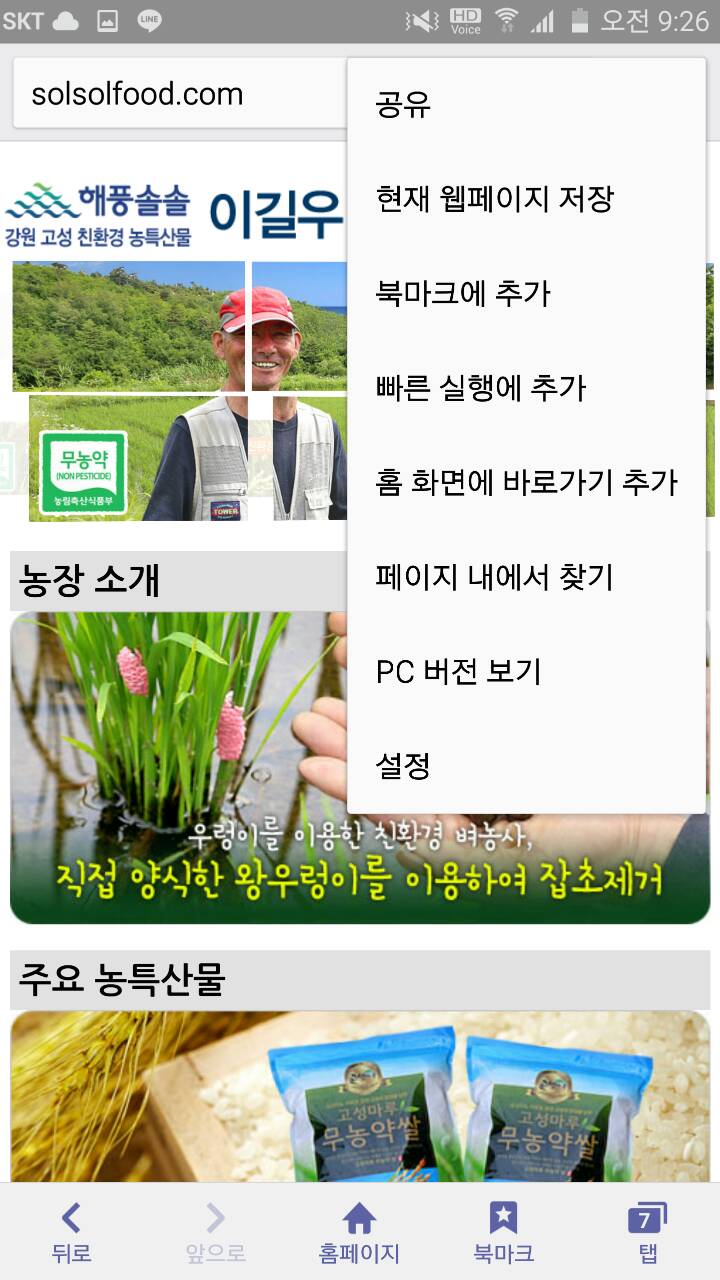
Task: Open 홈페이지 in the bottom toolbar
Action: click(359, 1232)
